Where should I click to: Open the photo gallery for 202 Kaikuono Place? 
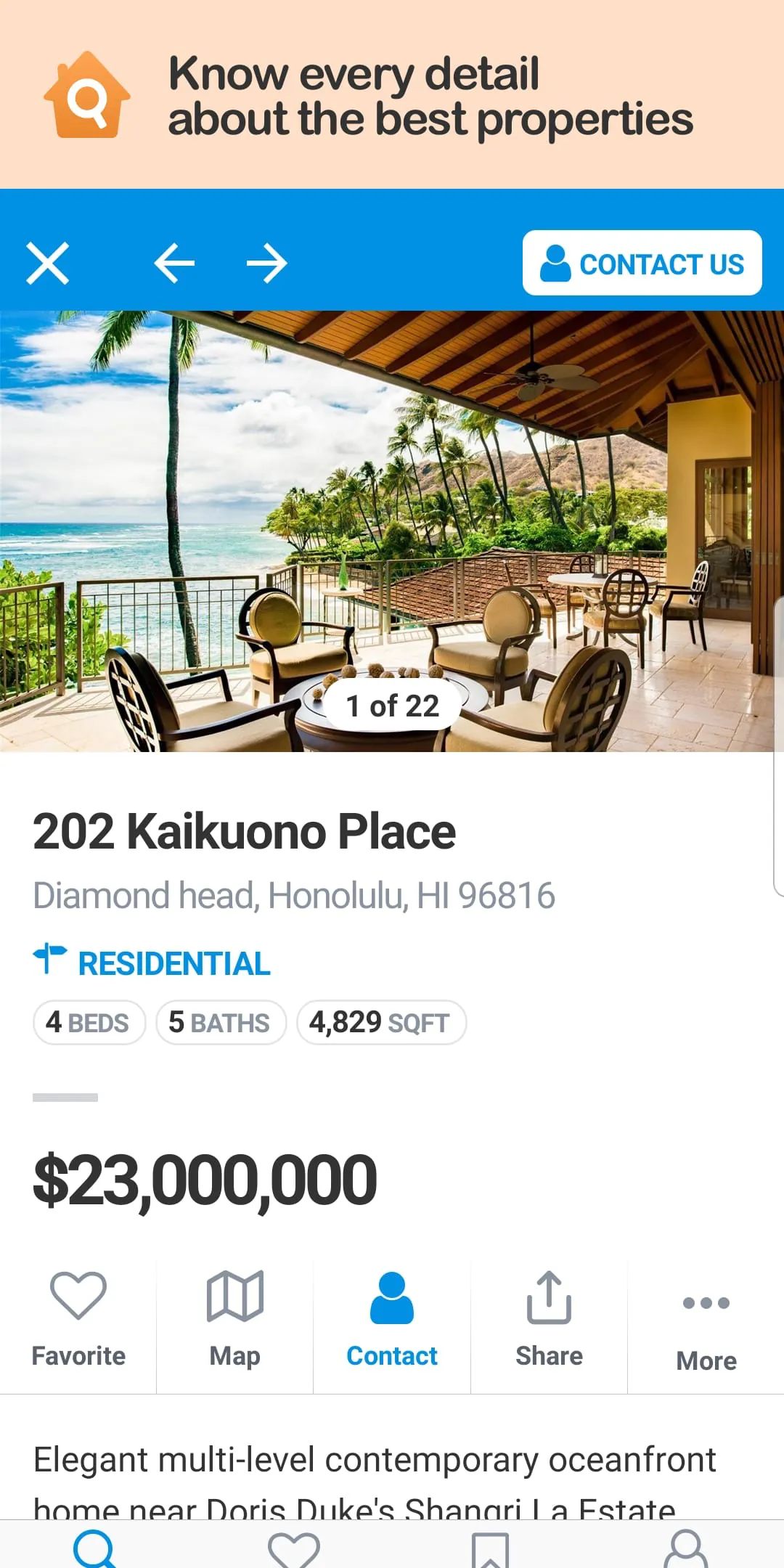[x=392, y=530]
